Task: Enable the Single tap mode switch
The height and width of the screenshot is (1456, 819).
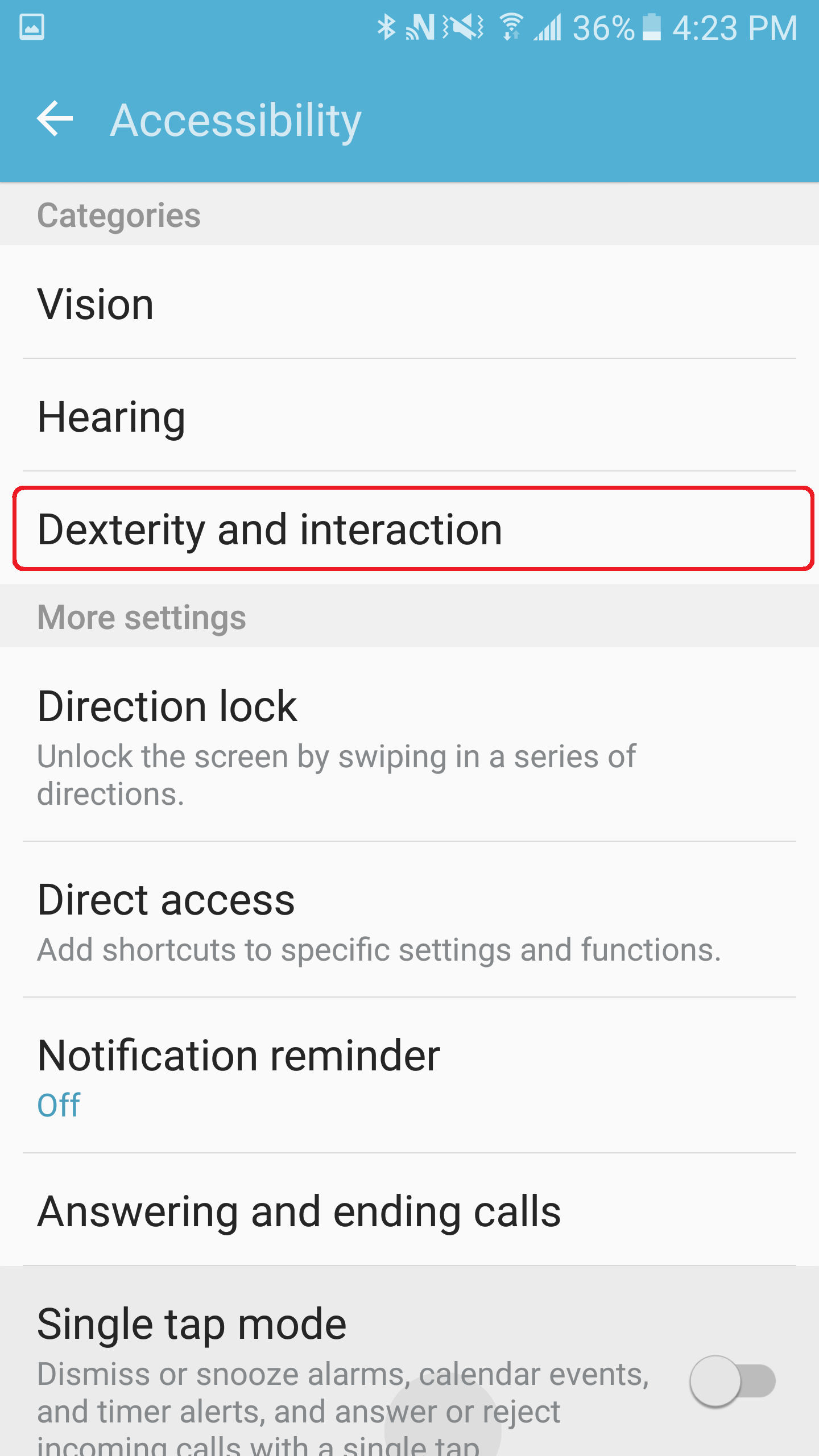Action: click(x=732, y=1381)
